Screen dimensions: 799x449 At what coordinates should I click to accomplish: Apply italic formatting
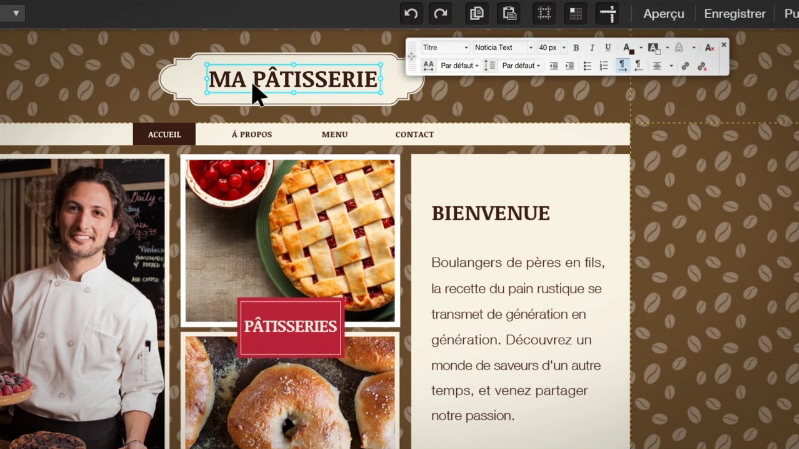click(x=592, y=47)
